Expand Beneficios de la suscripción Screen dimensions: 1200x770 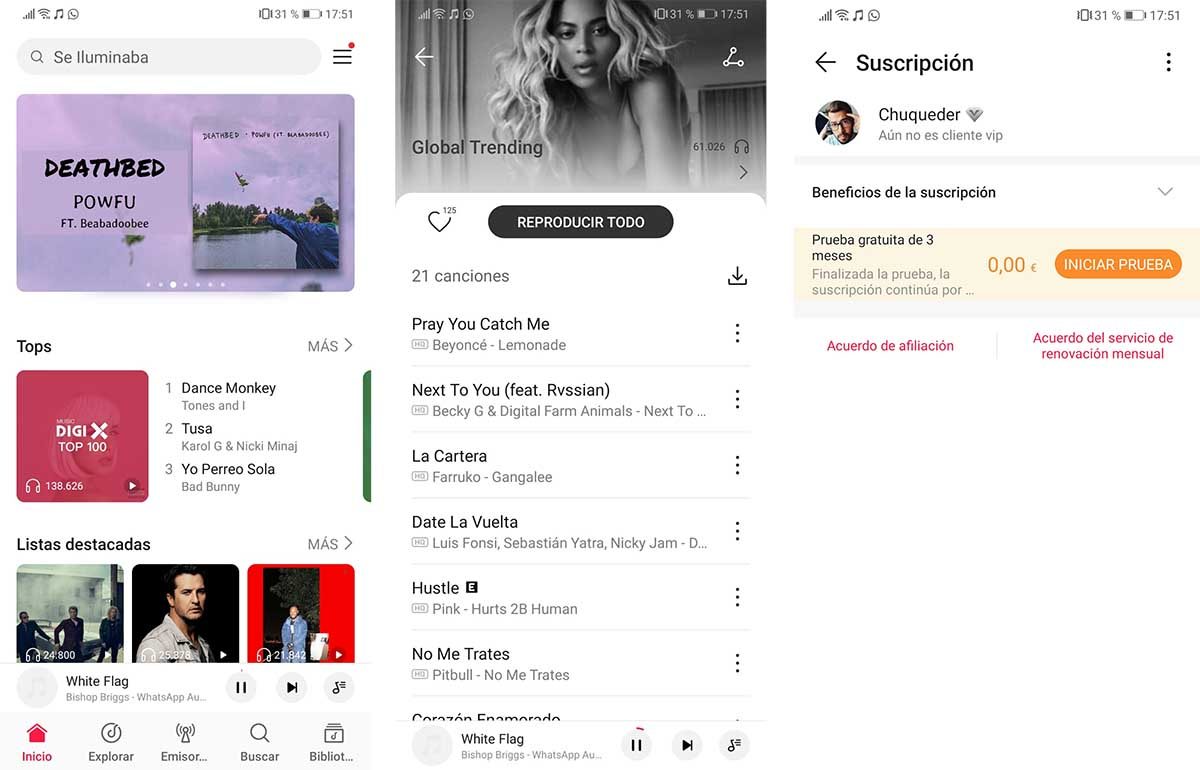pos(1164,192)
